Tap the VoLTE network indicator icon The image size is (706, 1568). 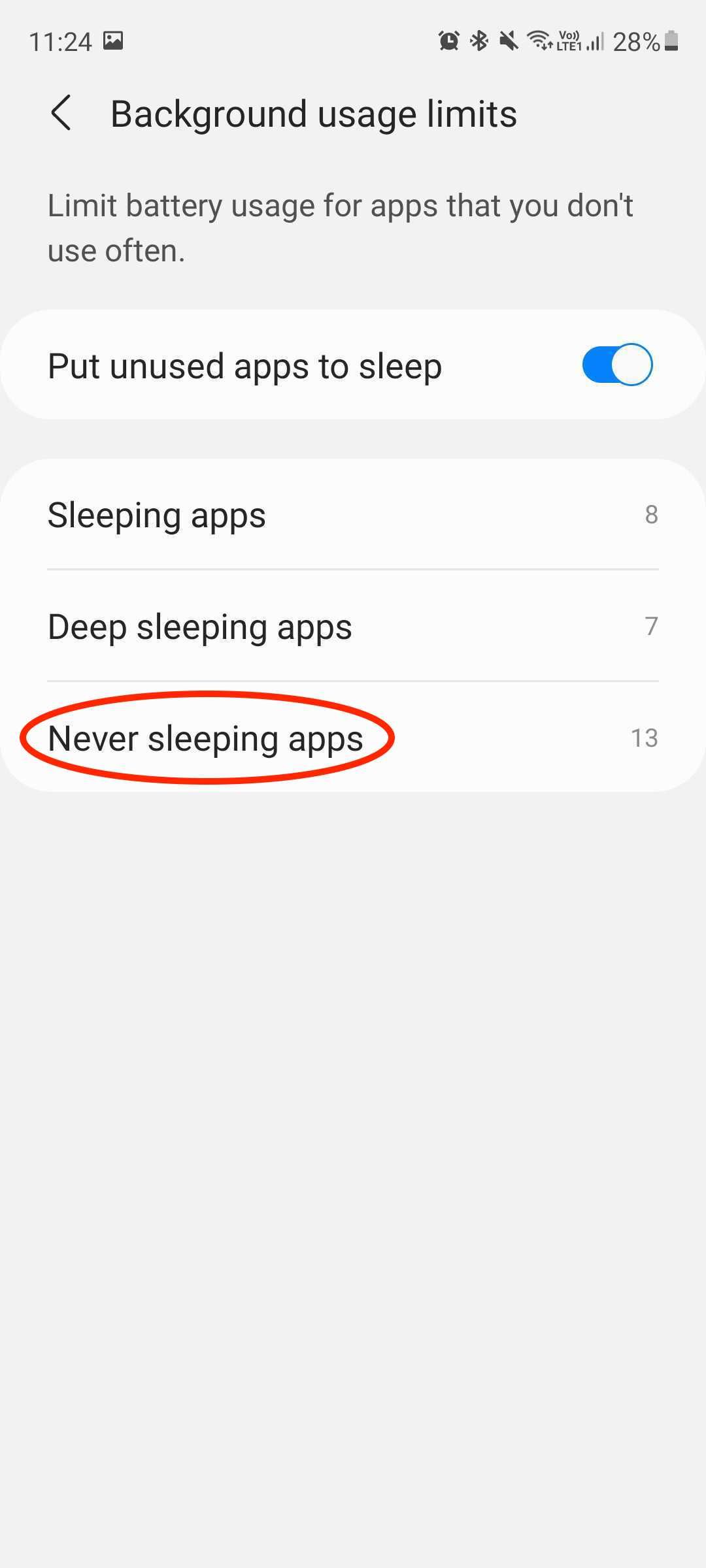tap(570, 41)
